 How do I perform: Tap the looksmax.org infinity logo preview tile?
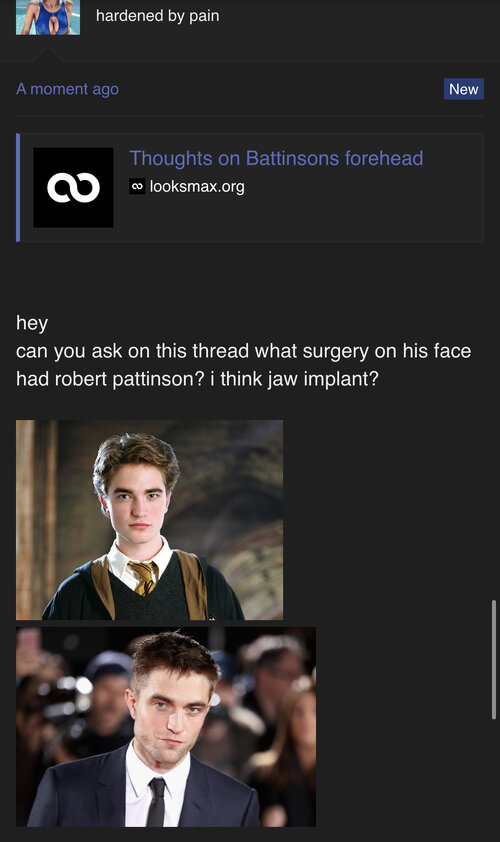(x=73, y=187)
